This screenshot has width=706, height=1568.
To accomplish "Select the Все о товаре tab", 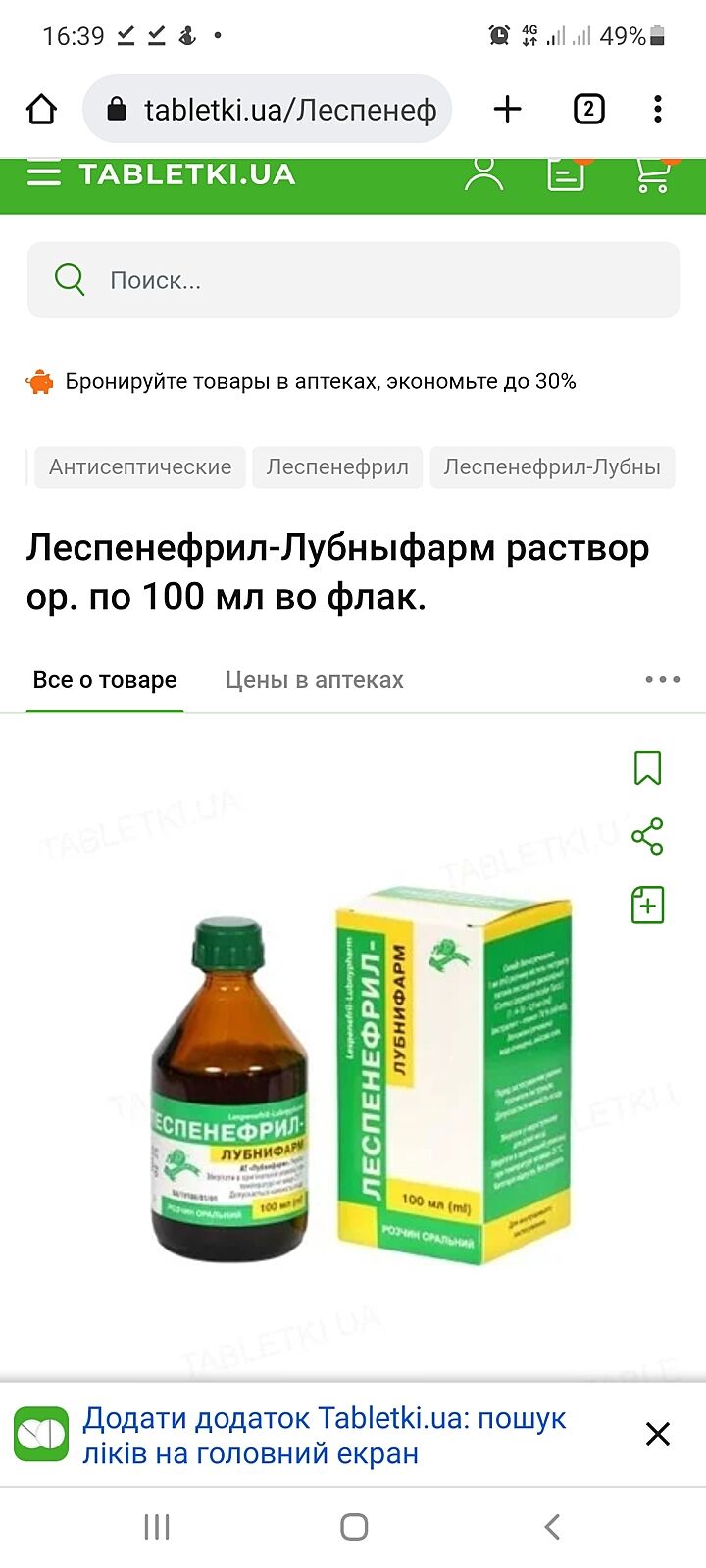I will pos(105,680).
